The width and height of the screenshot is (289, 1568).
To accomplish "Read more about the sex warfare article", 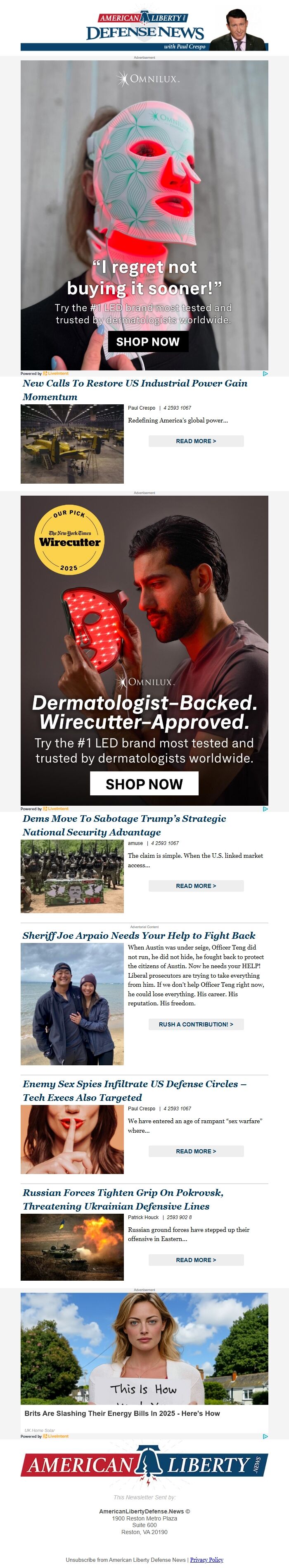I will 196,1151.
